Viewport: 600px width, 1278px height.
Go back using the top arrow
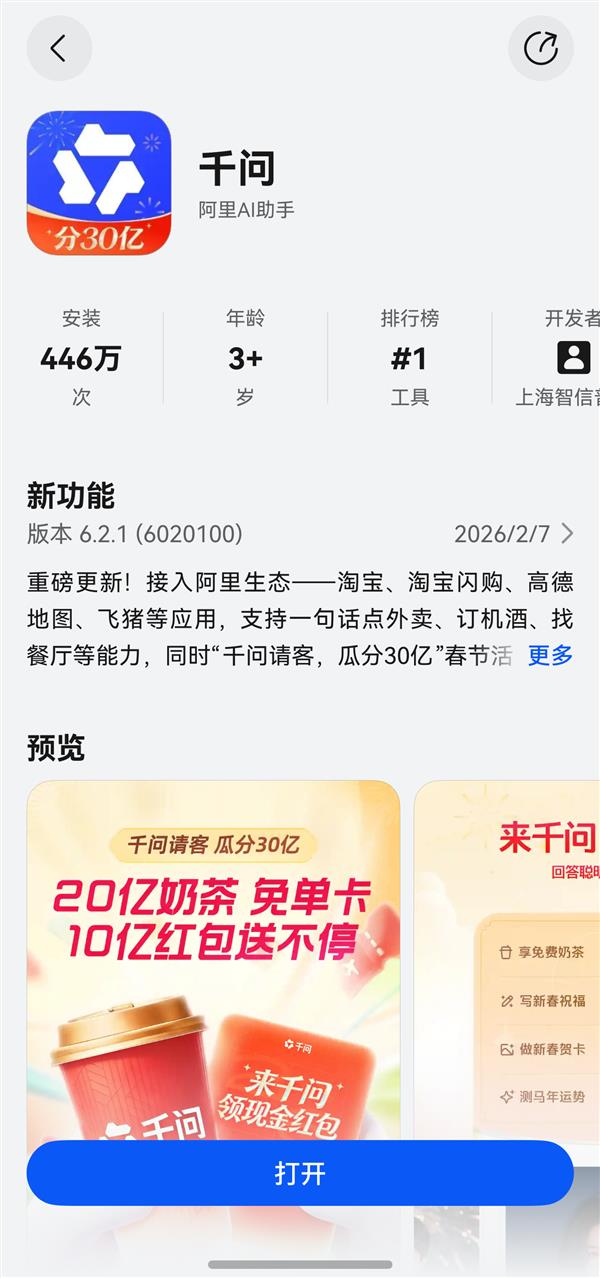tap(59, 48)
